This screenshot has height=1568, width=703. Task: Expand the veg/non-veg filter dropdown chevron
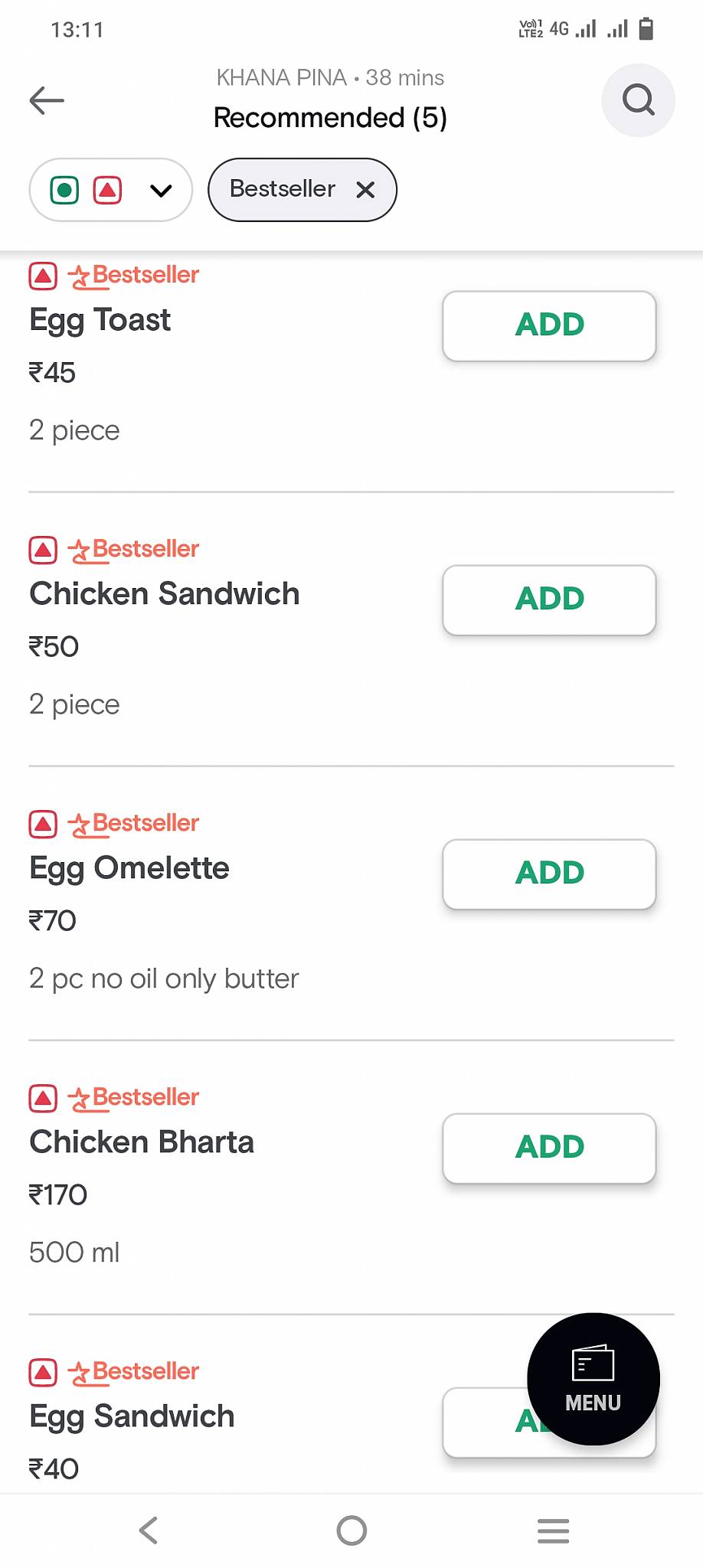[159, 191]
